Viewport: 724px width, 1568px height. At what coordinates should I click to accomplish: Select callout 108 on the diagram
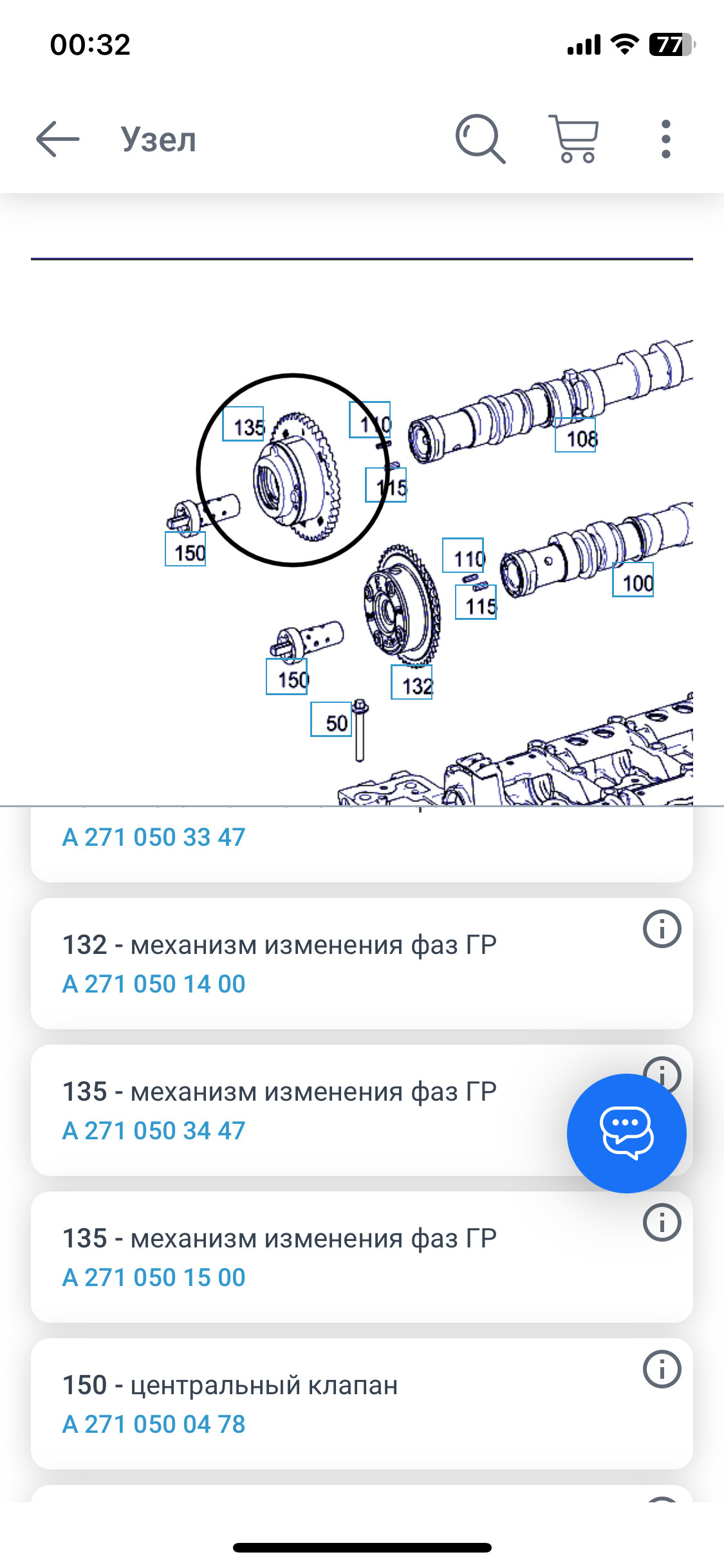[x=575, y=435]
